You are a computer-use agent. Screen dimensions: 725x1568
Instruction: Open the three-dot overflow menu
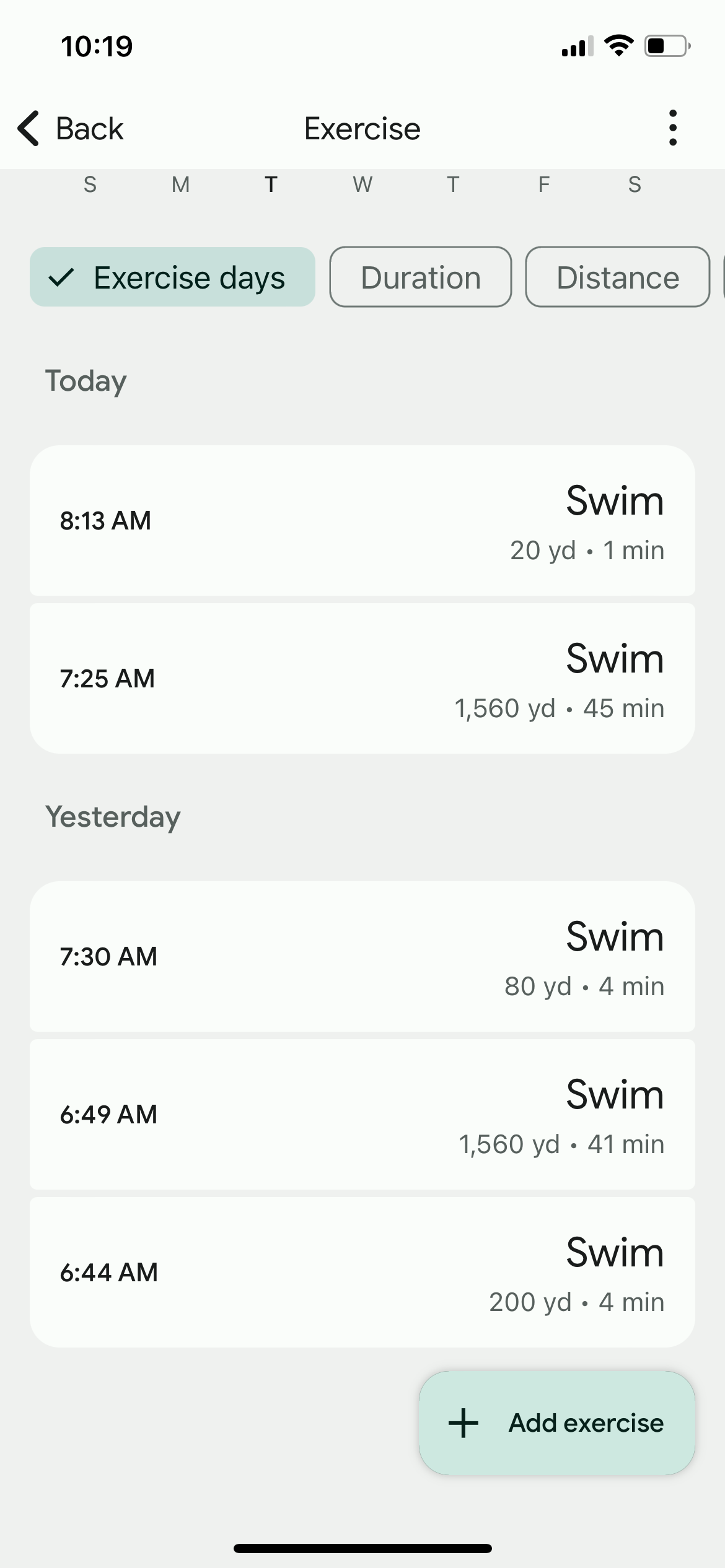coord(673,128)
